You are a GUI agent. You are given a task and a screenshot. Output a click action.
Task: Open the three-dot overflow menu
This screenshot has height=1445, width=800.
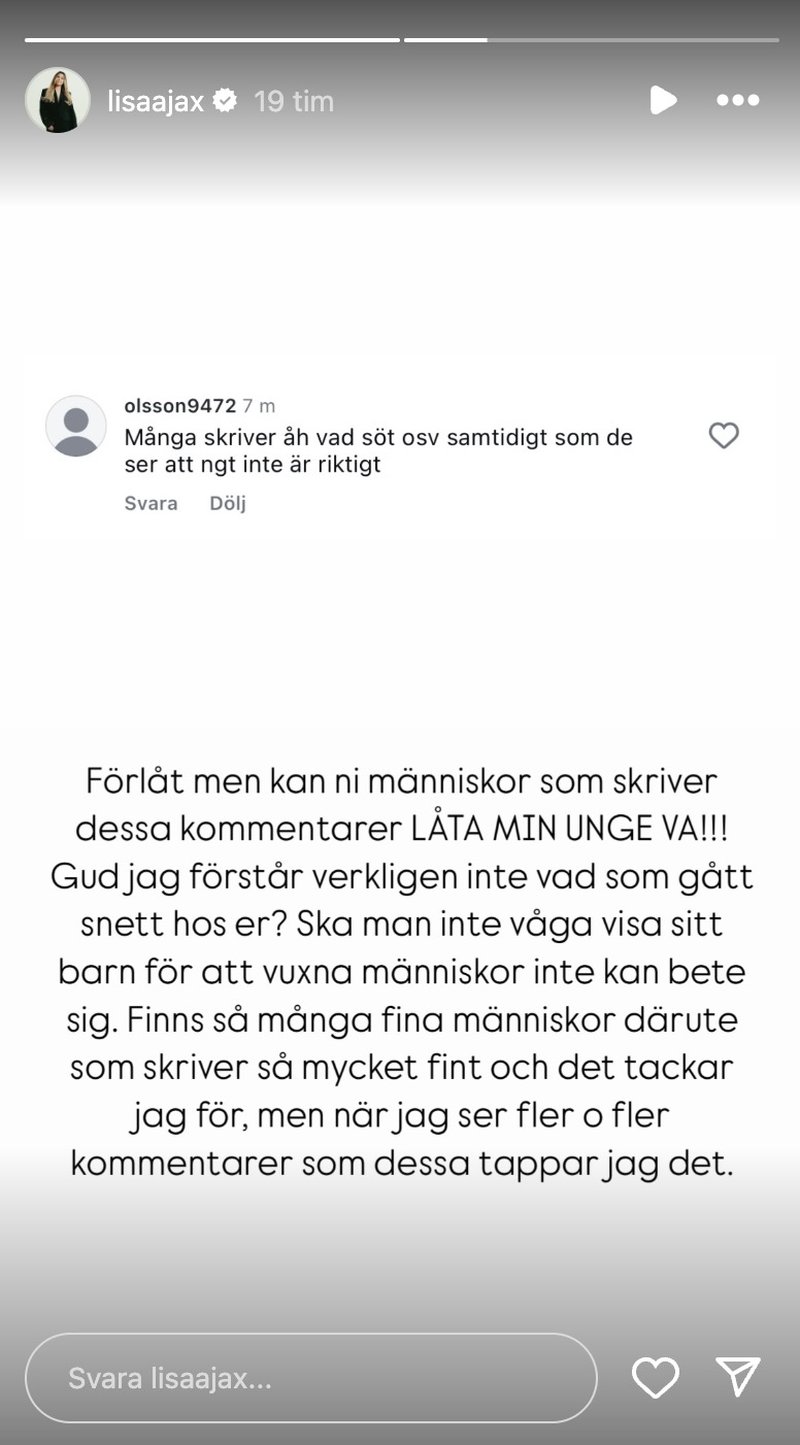tap(738, 100)
